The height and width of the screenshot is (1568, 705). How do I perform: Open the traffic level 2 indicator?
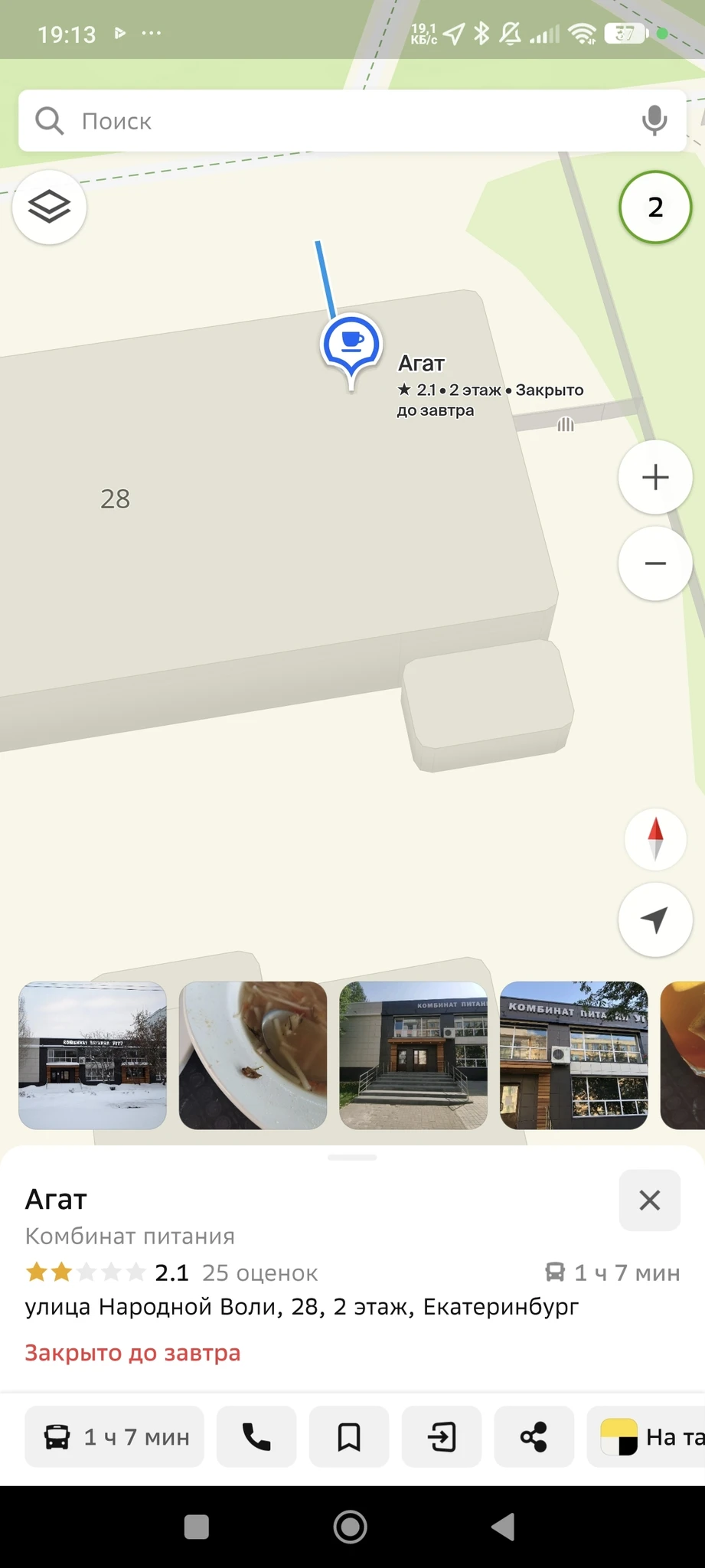655,207
